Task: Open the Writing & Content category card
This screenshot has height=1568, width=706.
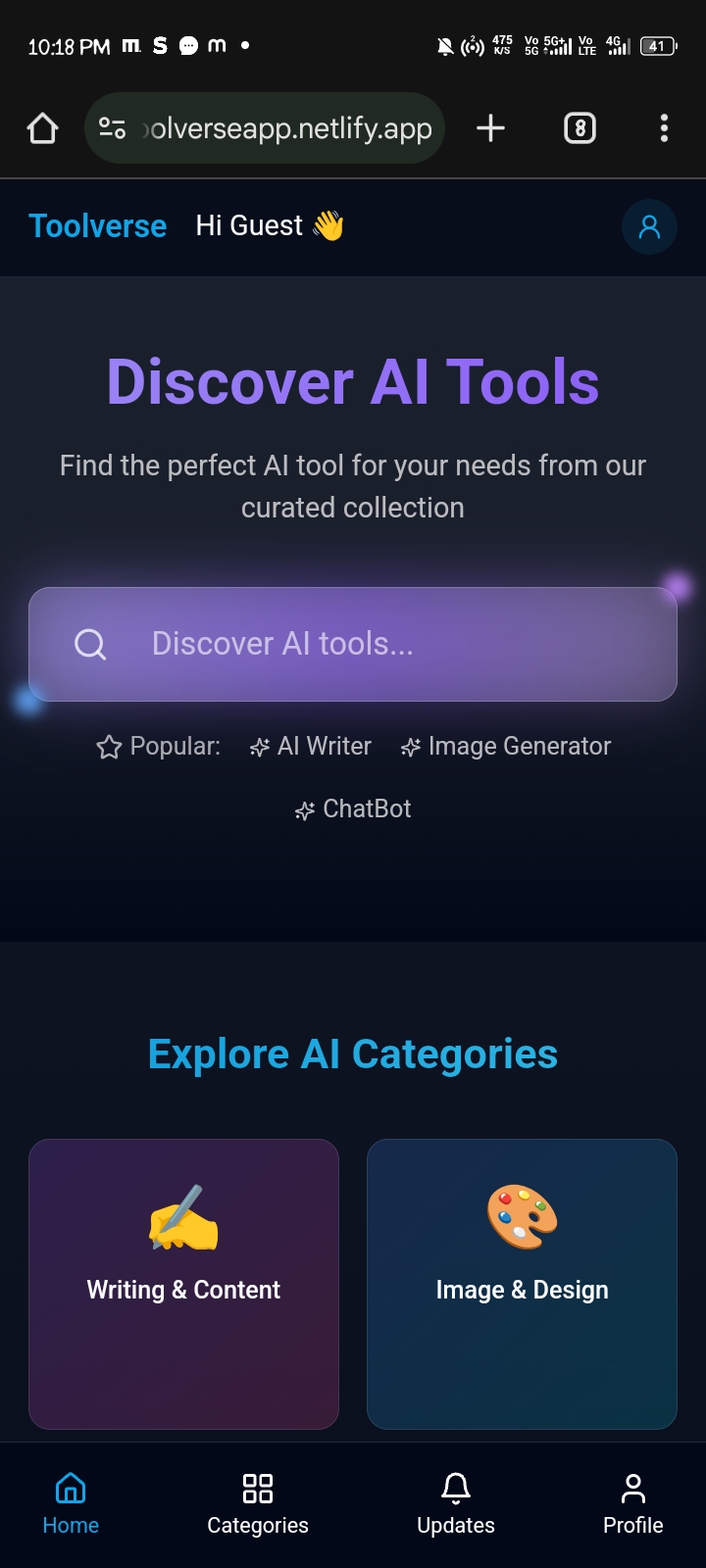Action: [183, 1284]
